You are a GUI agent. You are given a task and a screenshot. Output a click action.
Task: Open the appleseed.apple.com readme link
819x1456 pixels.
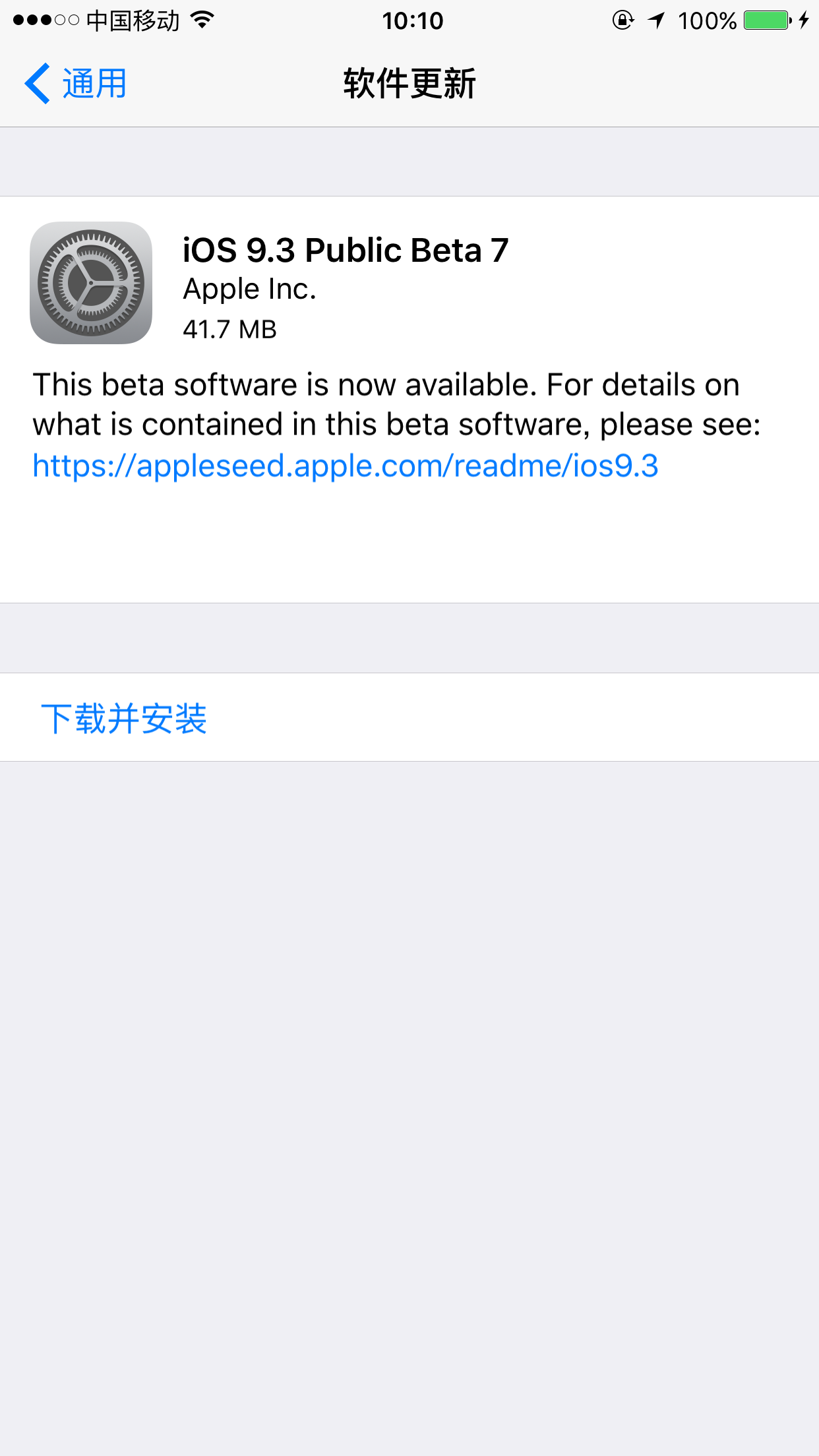346,466
